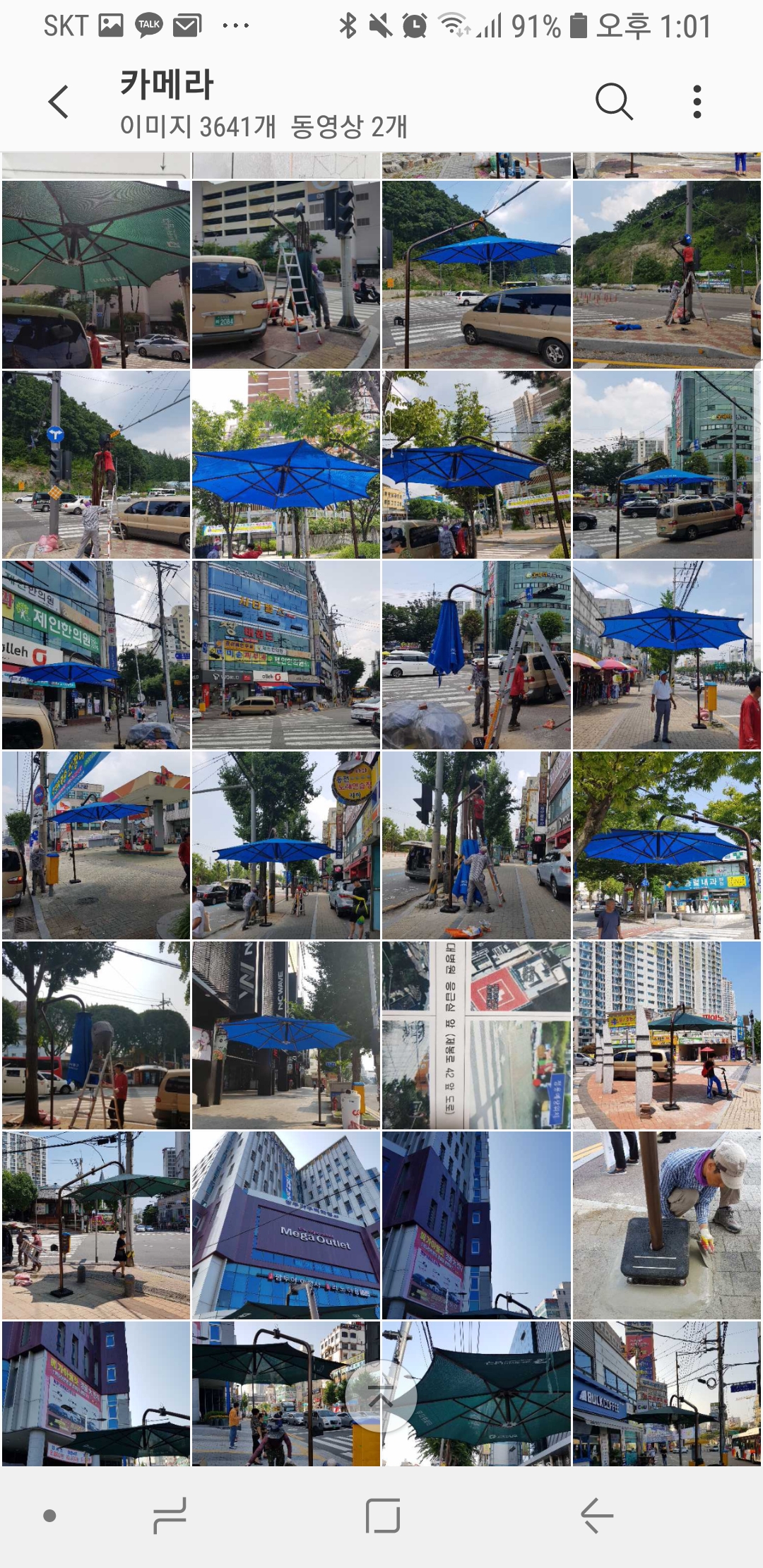
Task: Tap the scroll-to-top floating button
Action: coord(381,1396)
